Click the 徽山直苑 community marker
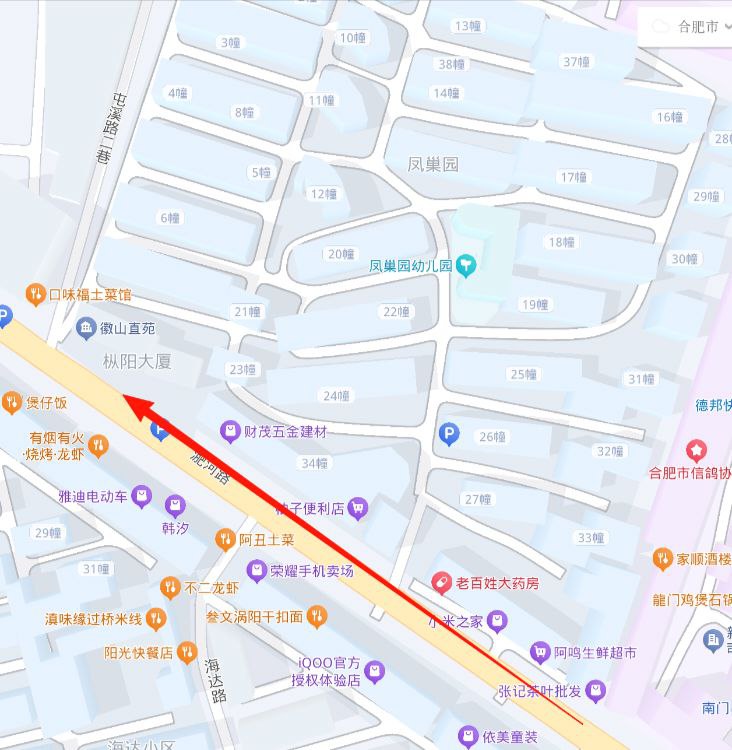Viewport: 732px width, 750px height. click(x=87, y=328)
